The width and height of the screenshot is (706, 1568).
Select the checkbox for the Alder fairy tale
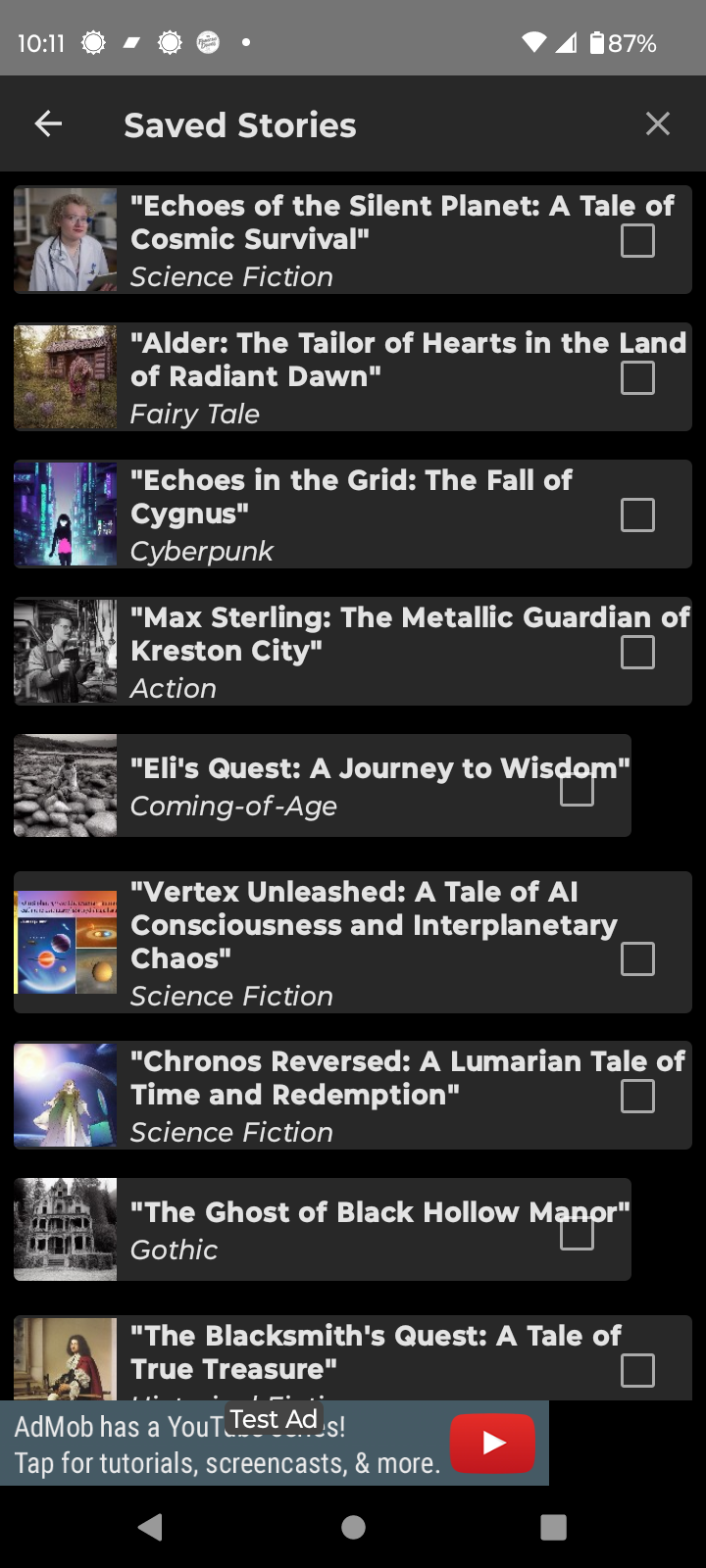(637, 377)
